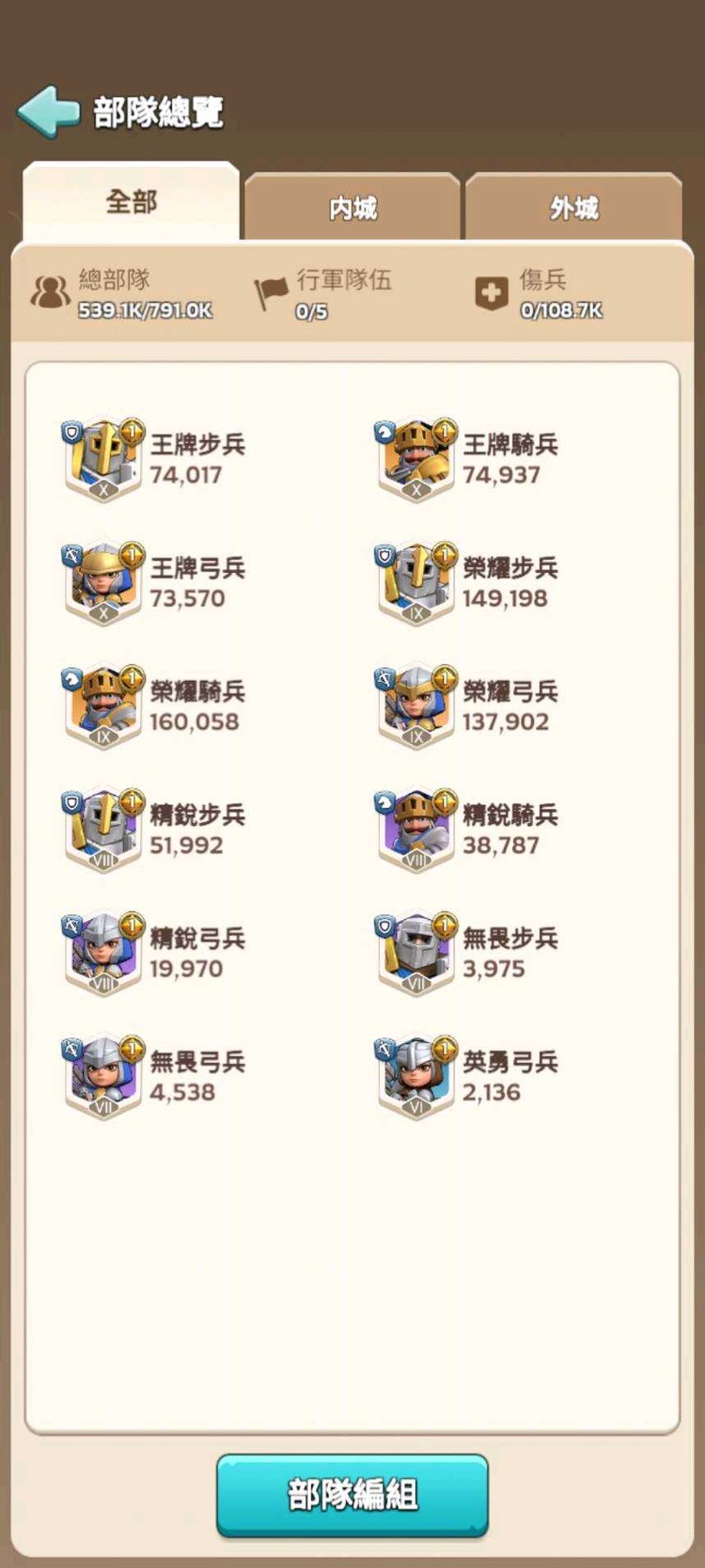Open the 榮耀騎兵 cavalry troop icon

tap(103, 705)
